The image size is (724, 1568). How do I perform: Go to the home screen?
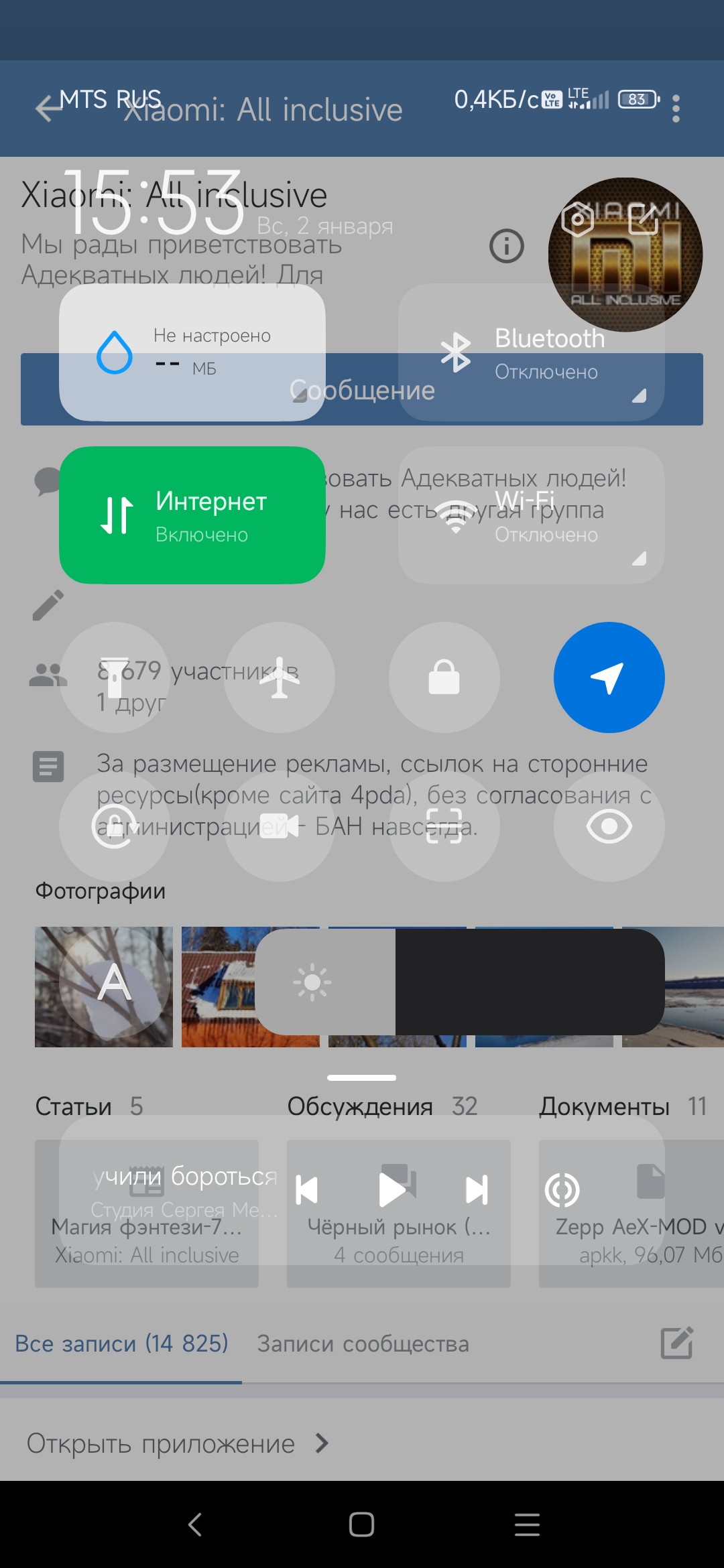(361, 1524)
